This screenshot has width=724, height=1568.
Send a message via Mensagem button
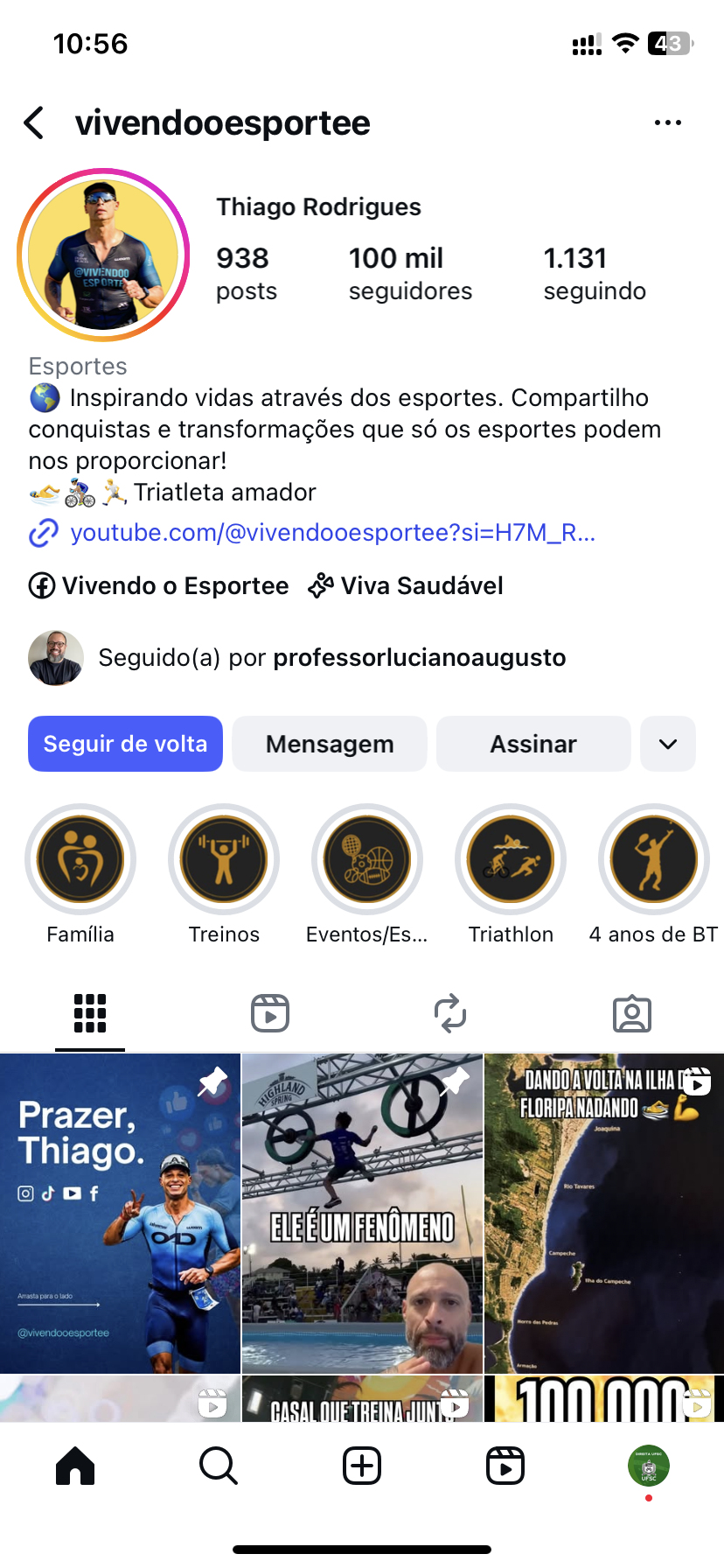pos(330,744)
